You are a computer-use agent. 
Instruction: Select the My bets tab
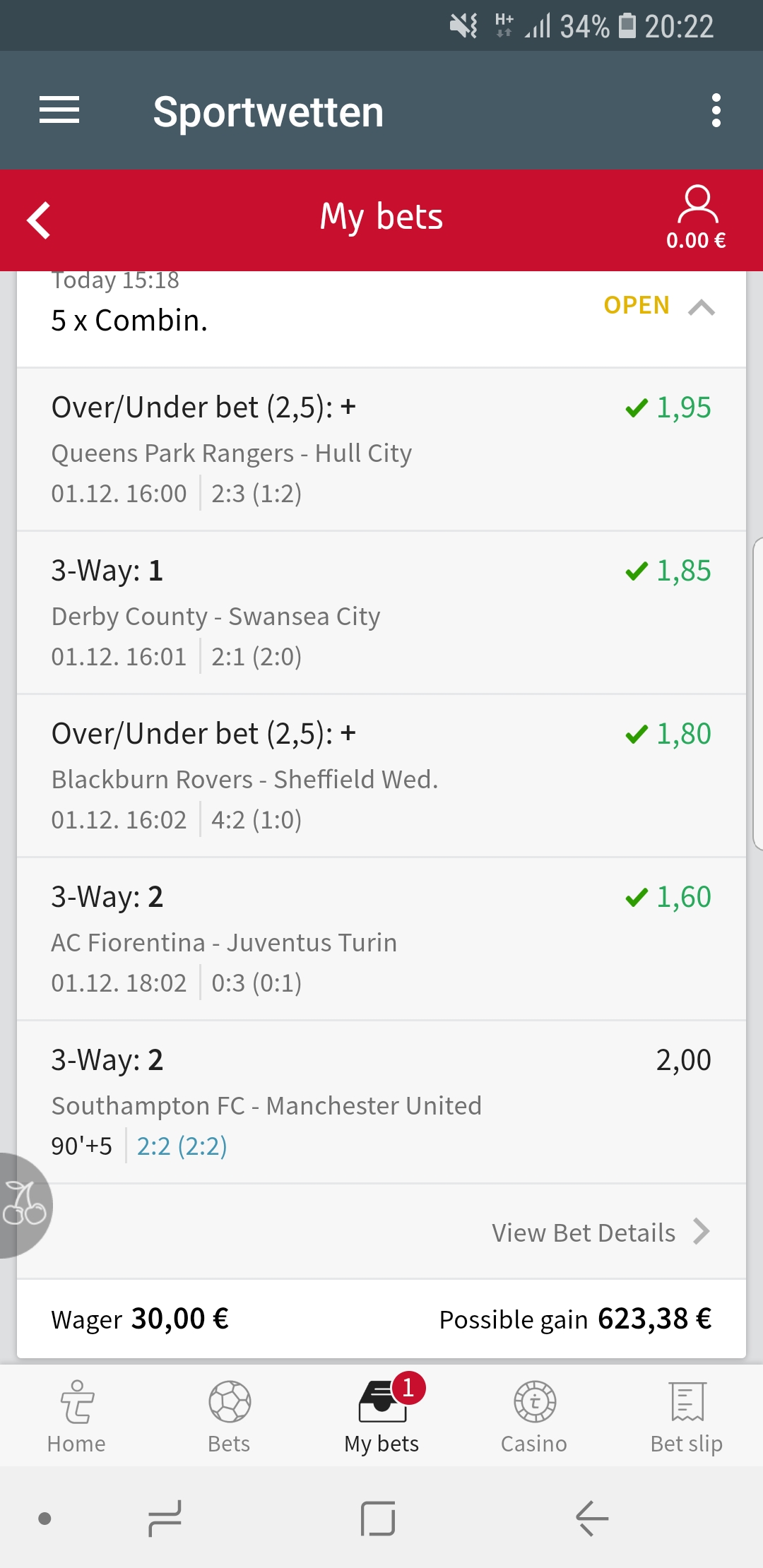coord(381,1415)
